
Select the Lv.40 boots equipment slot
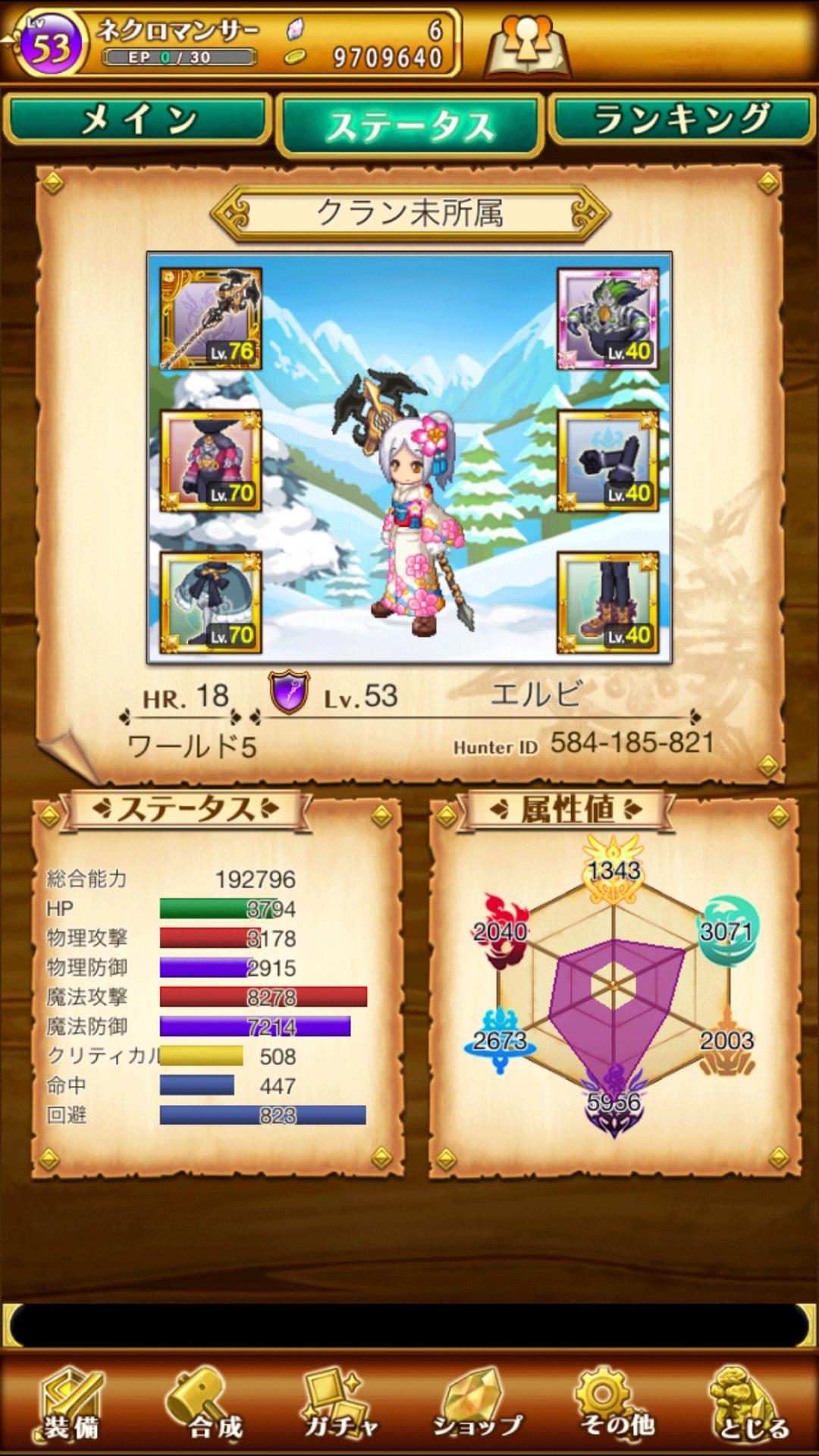608,603
